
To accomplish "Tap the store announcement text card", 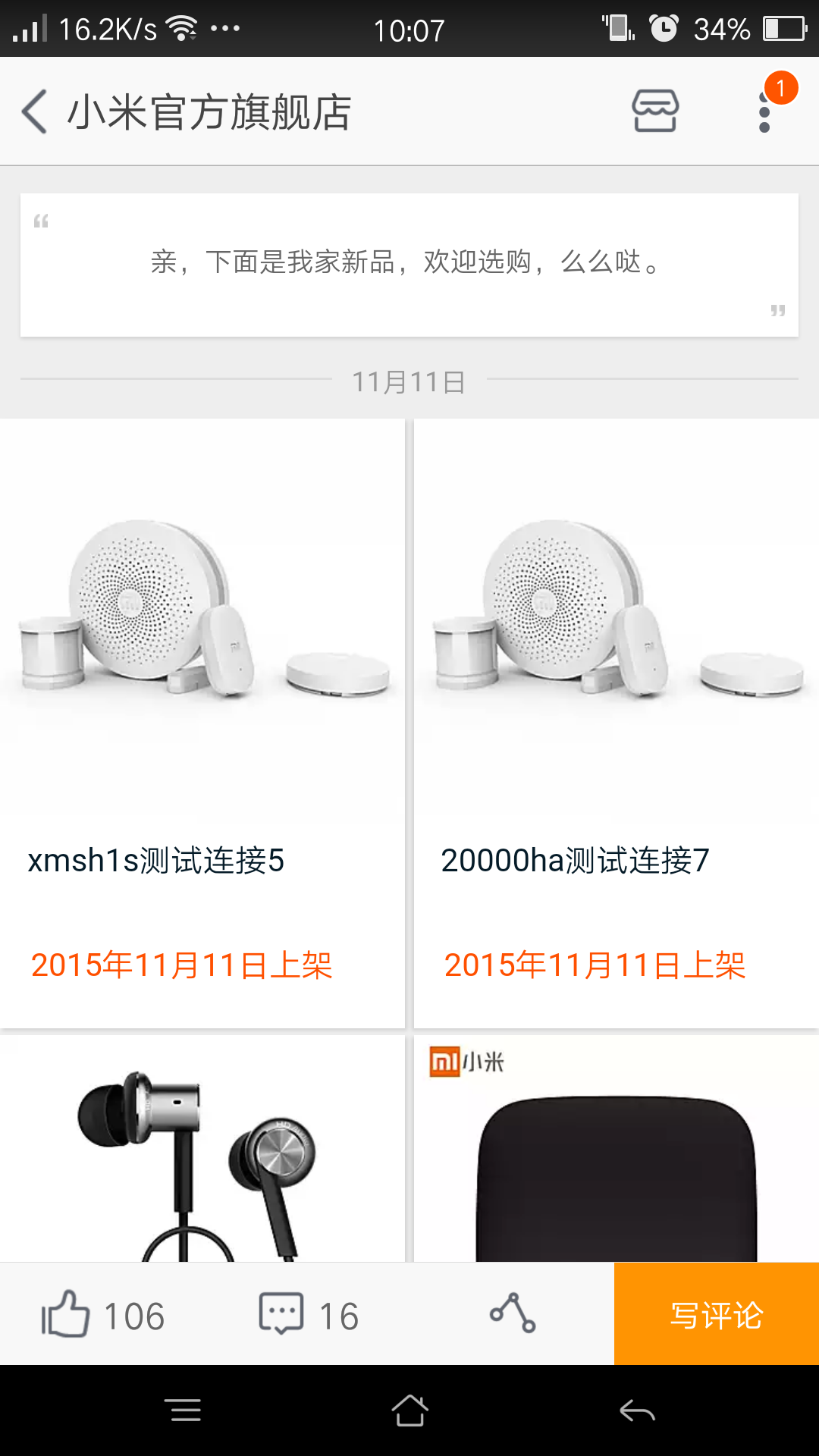I will (x=409, y=264).
